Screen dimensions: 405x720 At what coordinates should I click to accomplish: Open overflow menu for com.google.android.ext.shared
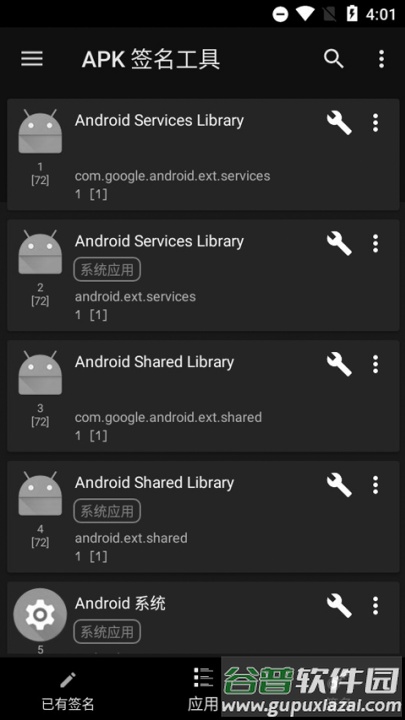point(376,364)
